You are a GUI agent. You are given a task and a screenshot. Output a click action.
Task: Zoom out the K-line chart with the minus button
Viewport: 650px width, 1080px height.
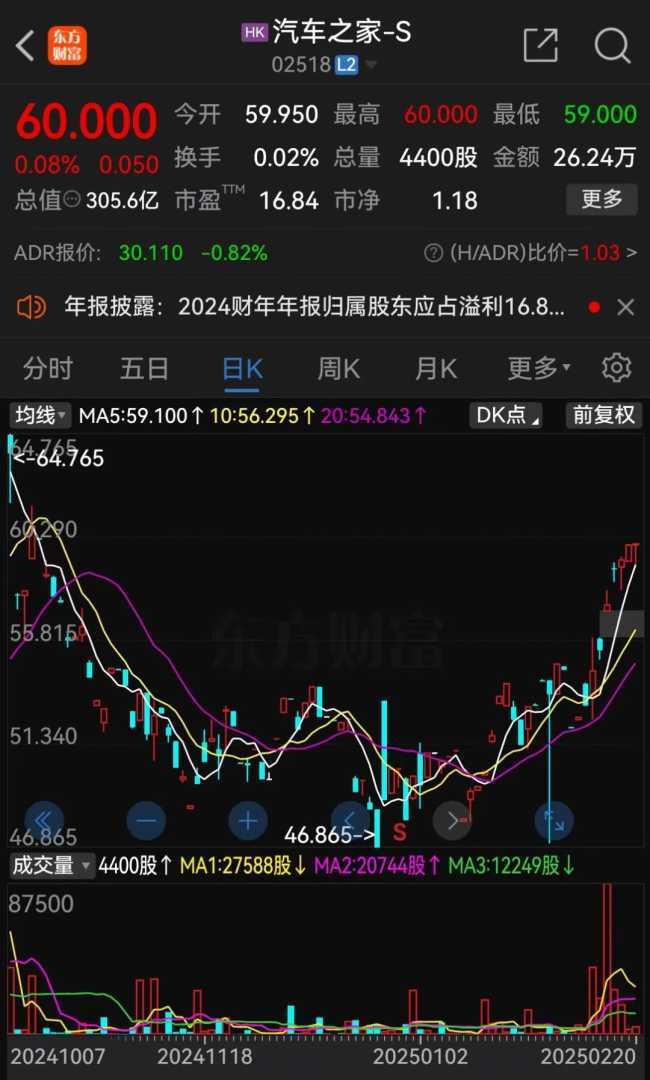[x=147, y=822]
